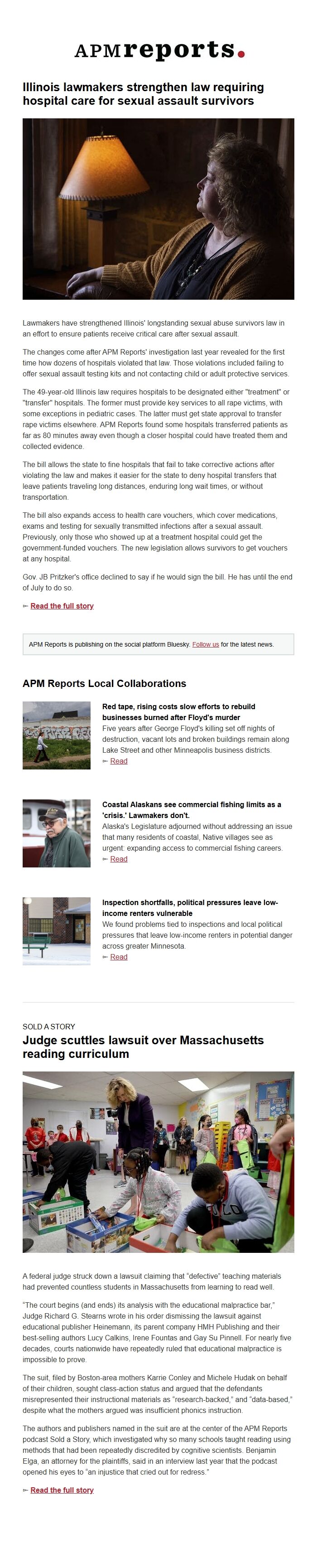Open the Illinois sexual assault survivors headline
This screenshot has height=1568, width=317.
[143, 94]
